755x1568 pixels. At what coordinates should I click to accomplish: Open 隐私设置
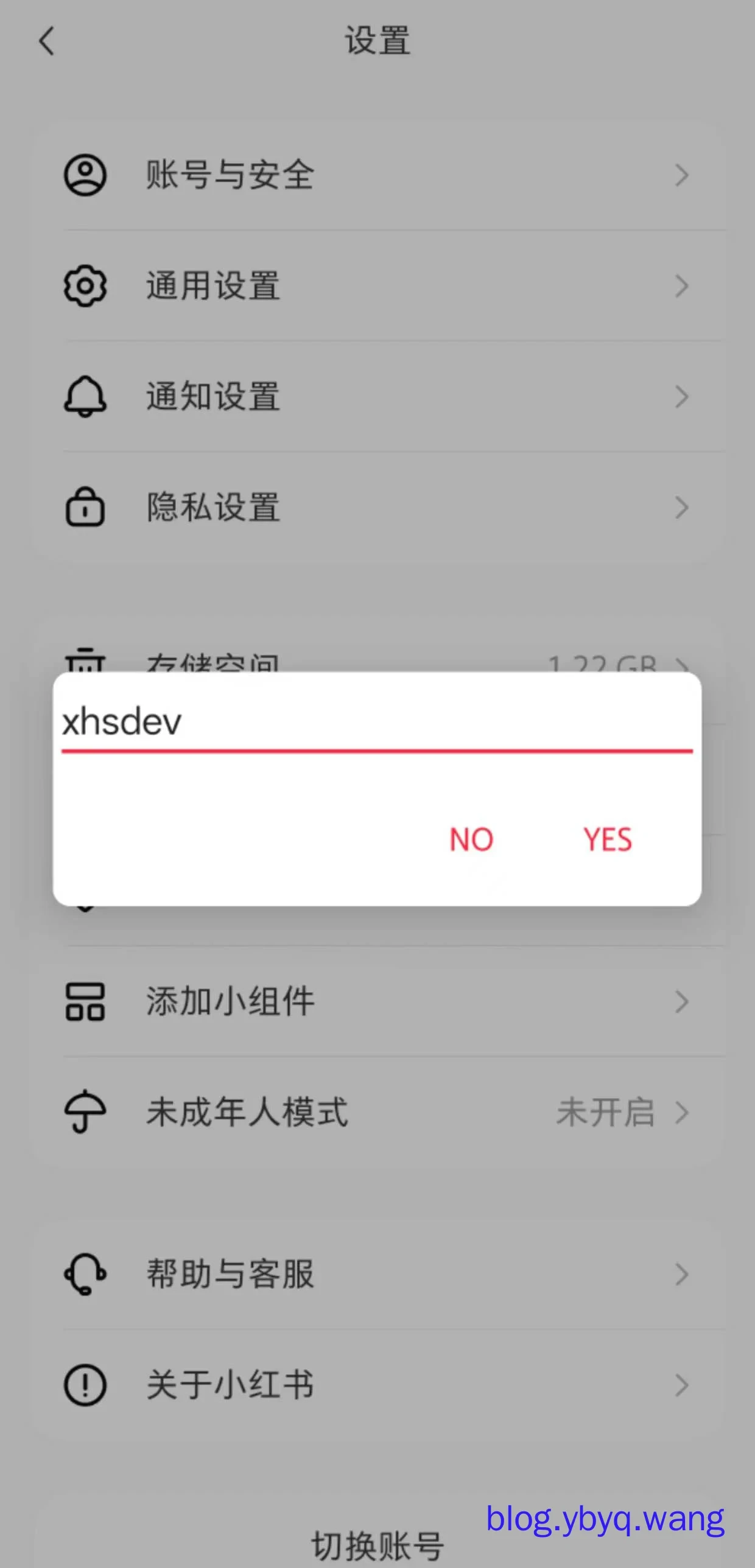377,507
